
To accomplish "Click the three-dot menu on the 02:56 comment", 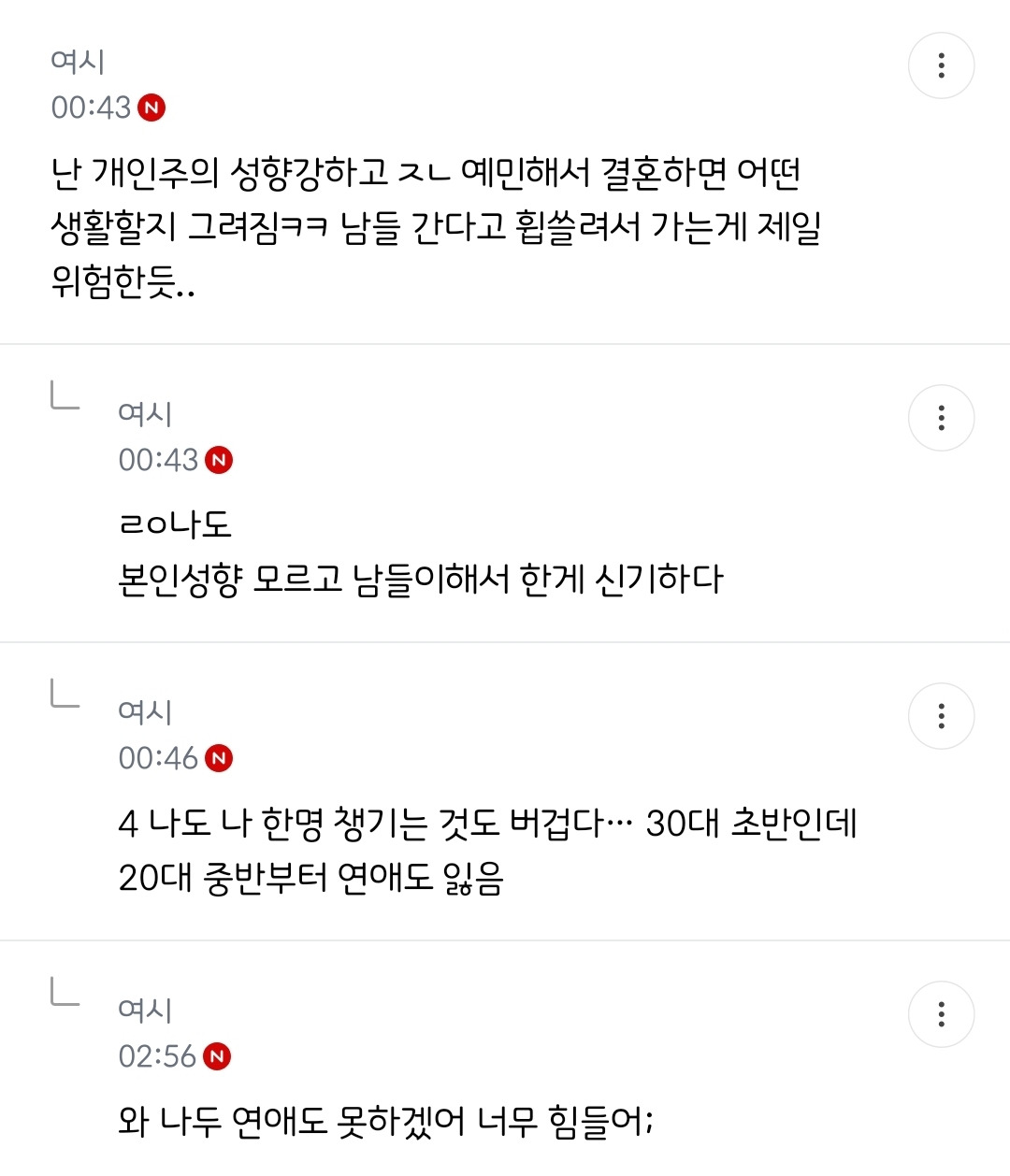I will [941, 1014].
